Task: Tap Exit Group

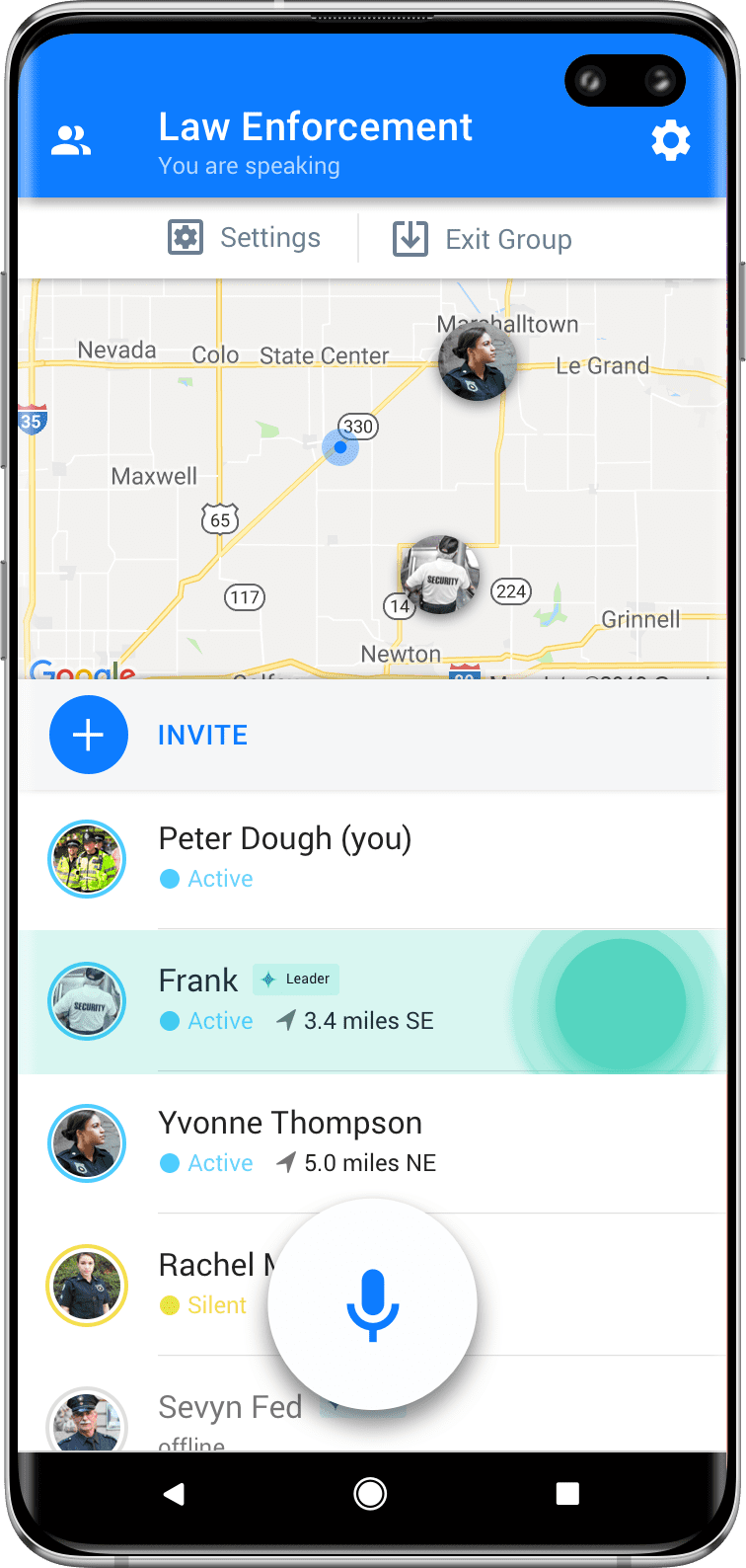Action: pos(482,239)
